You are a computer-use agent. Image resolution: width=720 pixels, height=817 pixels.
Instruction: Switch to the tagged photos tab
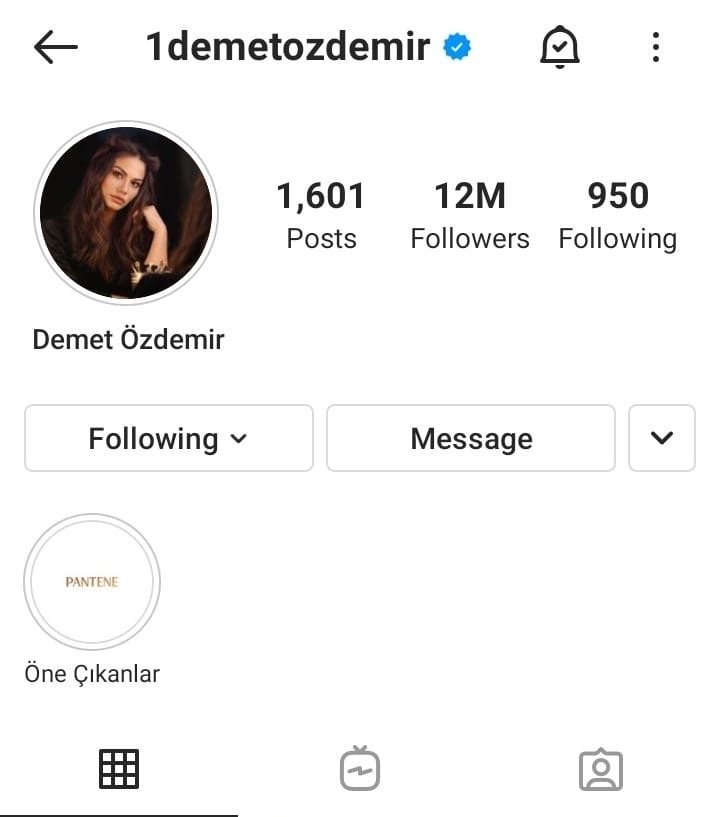tap(600, 769)
